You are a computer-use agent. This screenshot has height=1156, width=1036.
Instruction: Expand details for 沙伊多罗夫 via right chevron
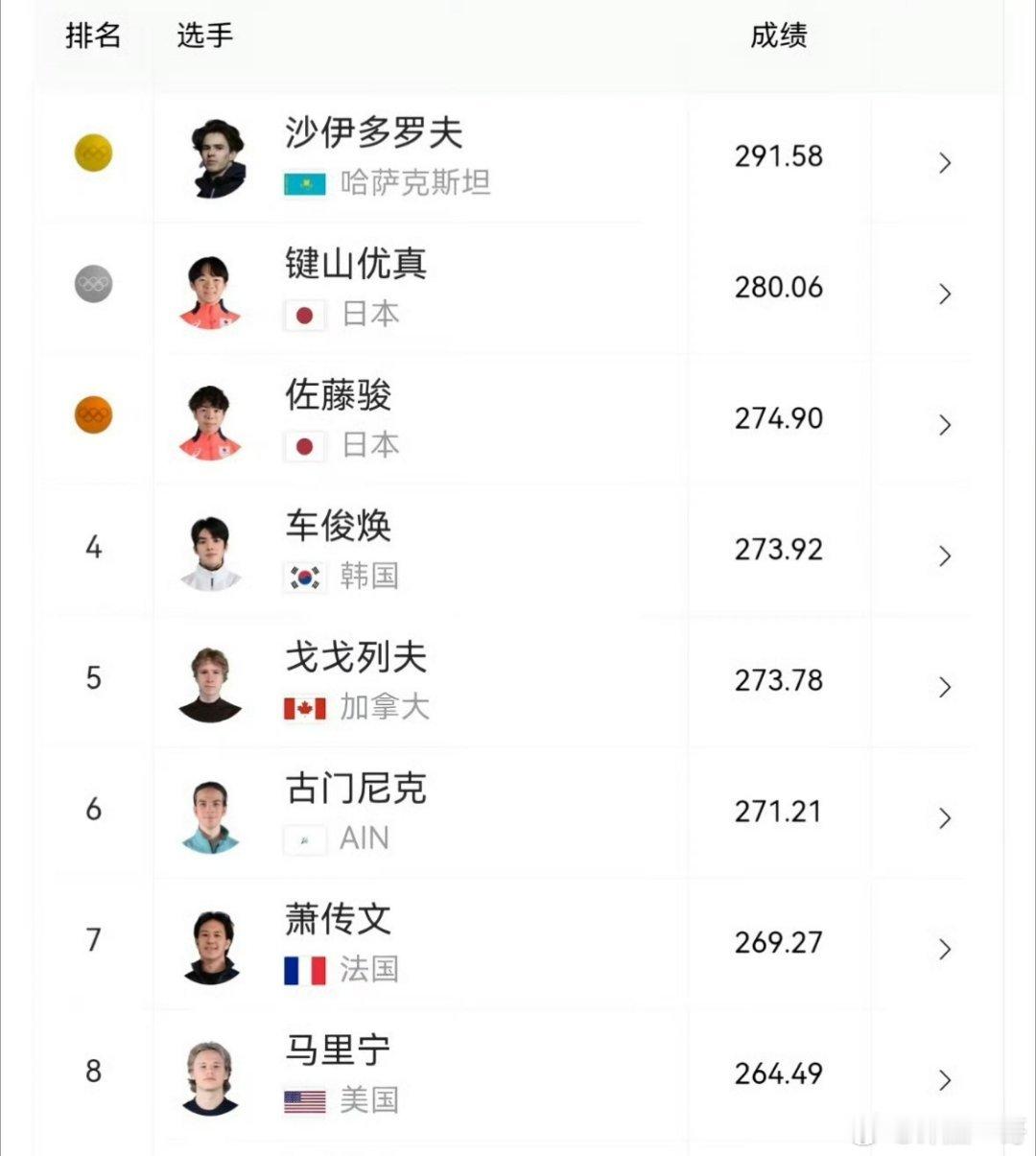pos(943,162)
